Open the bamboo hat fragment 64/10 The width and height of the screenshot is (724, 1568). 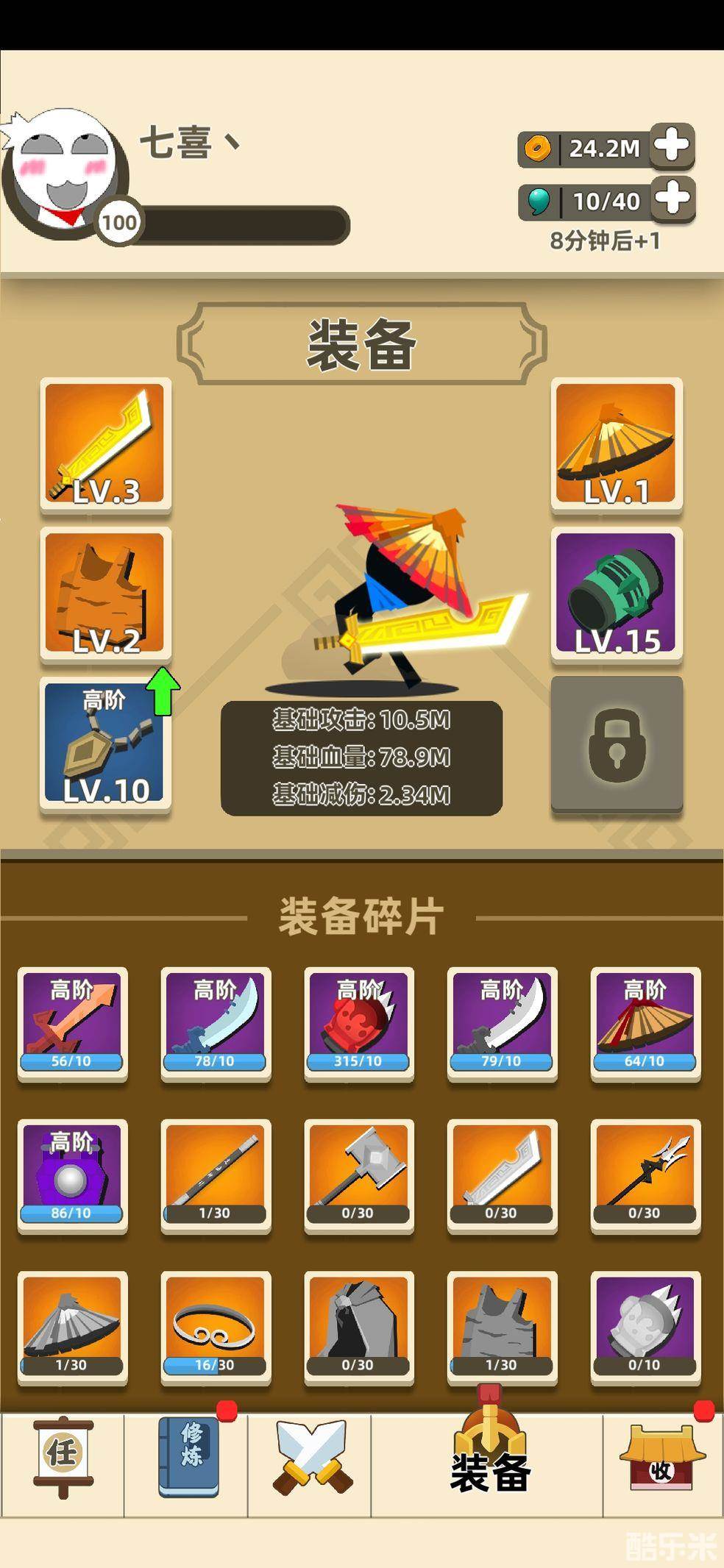(645, 1022)
